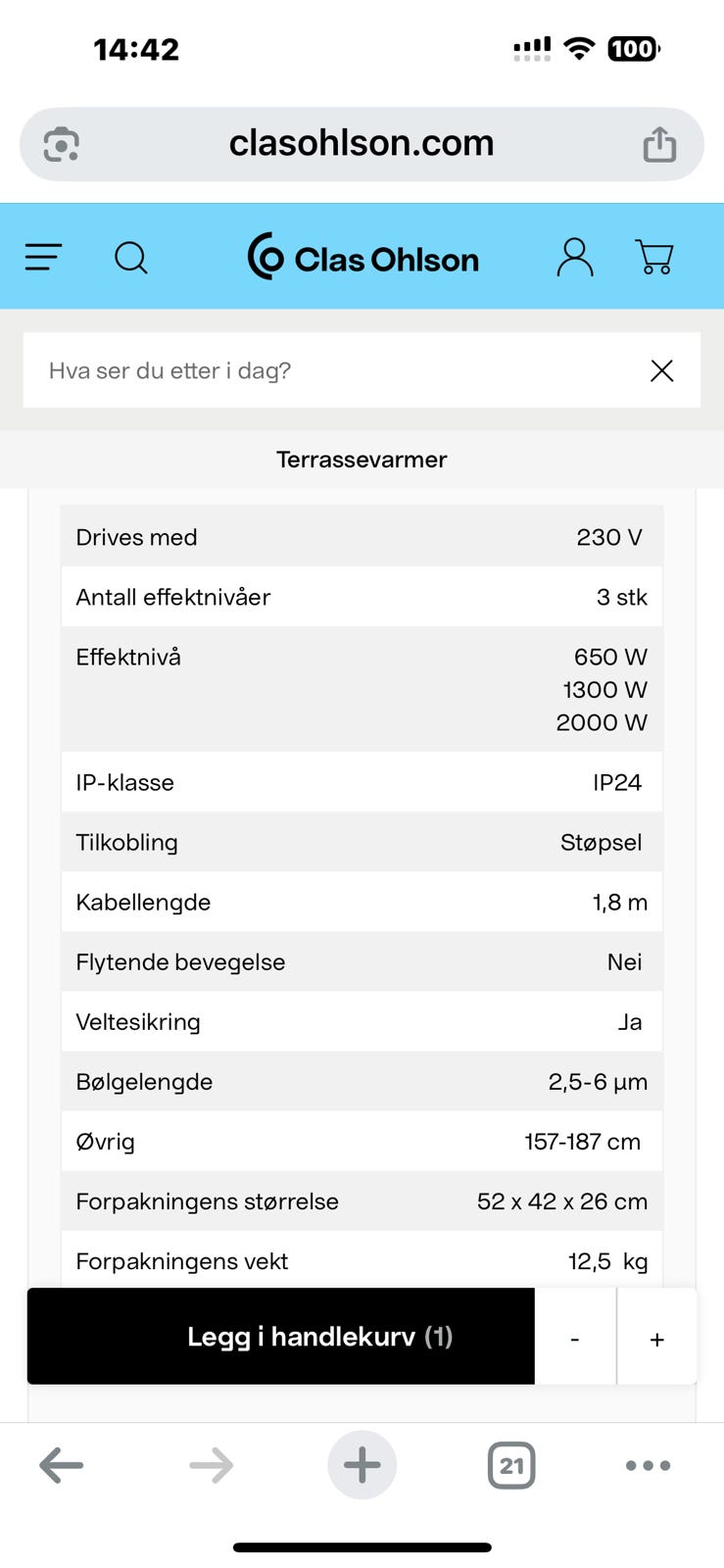Open the search magnifier icon
Screen dimensions: 724x1568
(x=131, y=258)
